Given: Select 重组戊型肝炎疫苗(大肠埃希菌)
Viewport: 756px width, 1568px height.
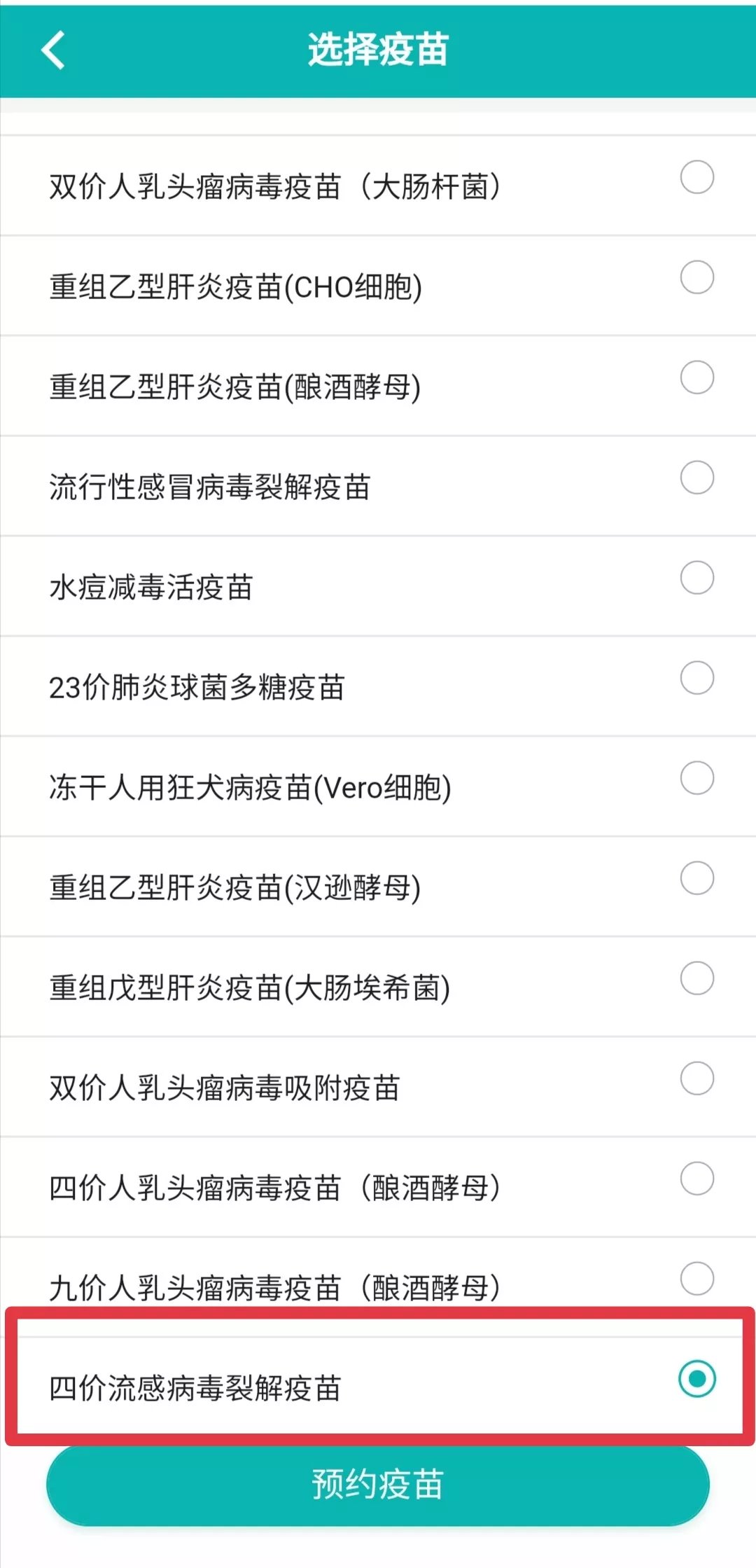Looking at the screenshot, I should [696, 978].
